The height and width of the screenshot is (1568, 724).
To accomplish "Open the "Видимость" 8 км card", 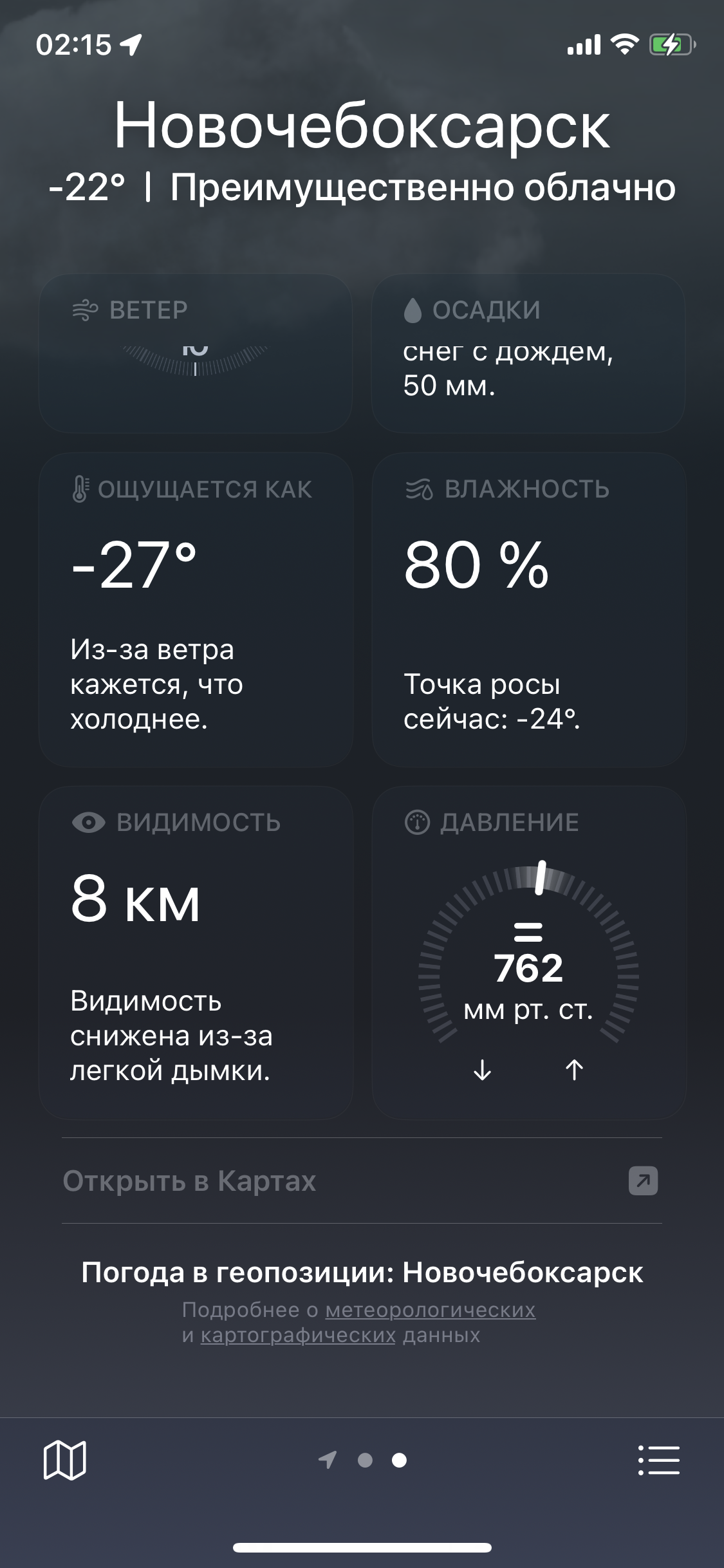I will [196, 953].
